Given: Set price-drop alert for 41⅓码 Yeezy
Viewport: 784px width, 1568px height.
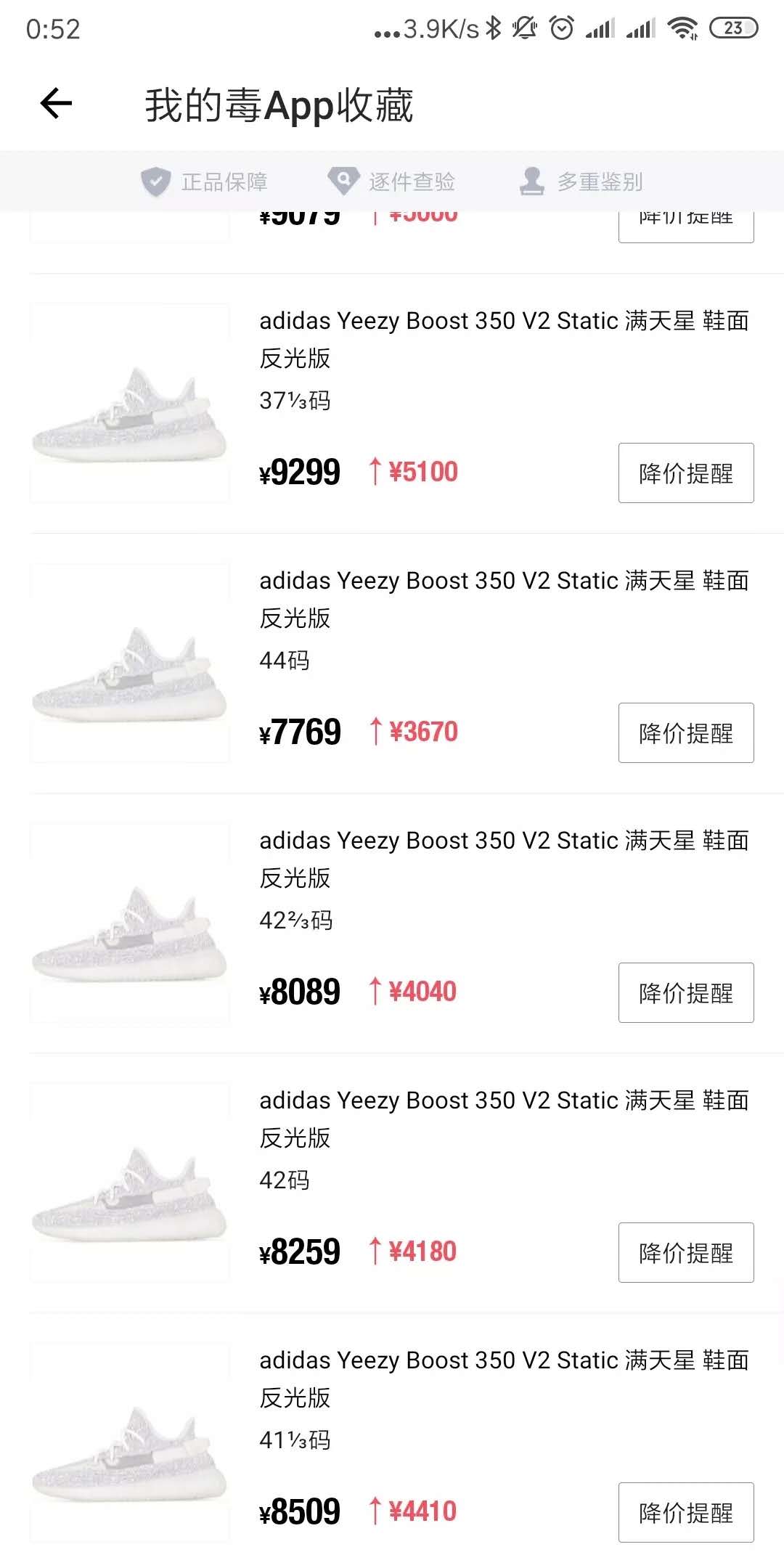Looking at the screenshot, I should tap(685, 1512).
